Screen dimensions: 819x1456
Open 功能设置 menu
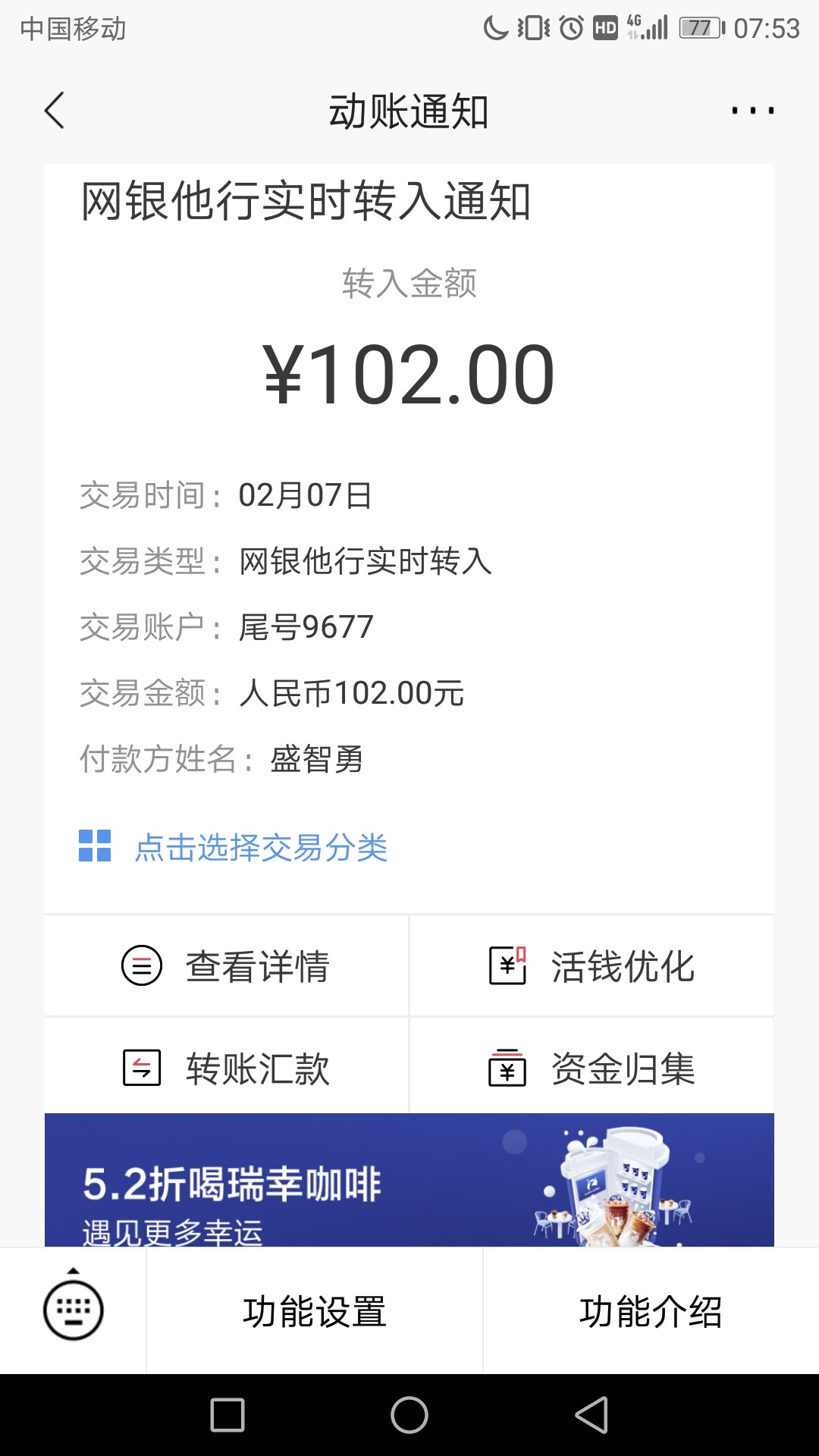coord(315,1312)
